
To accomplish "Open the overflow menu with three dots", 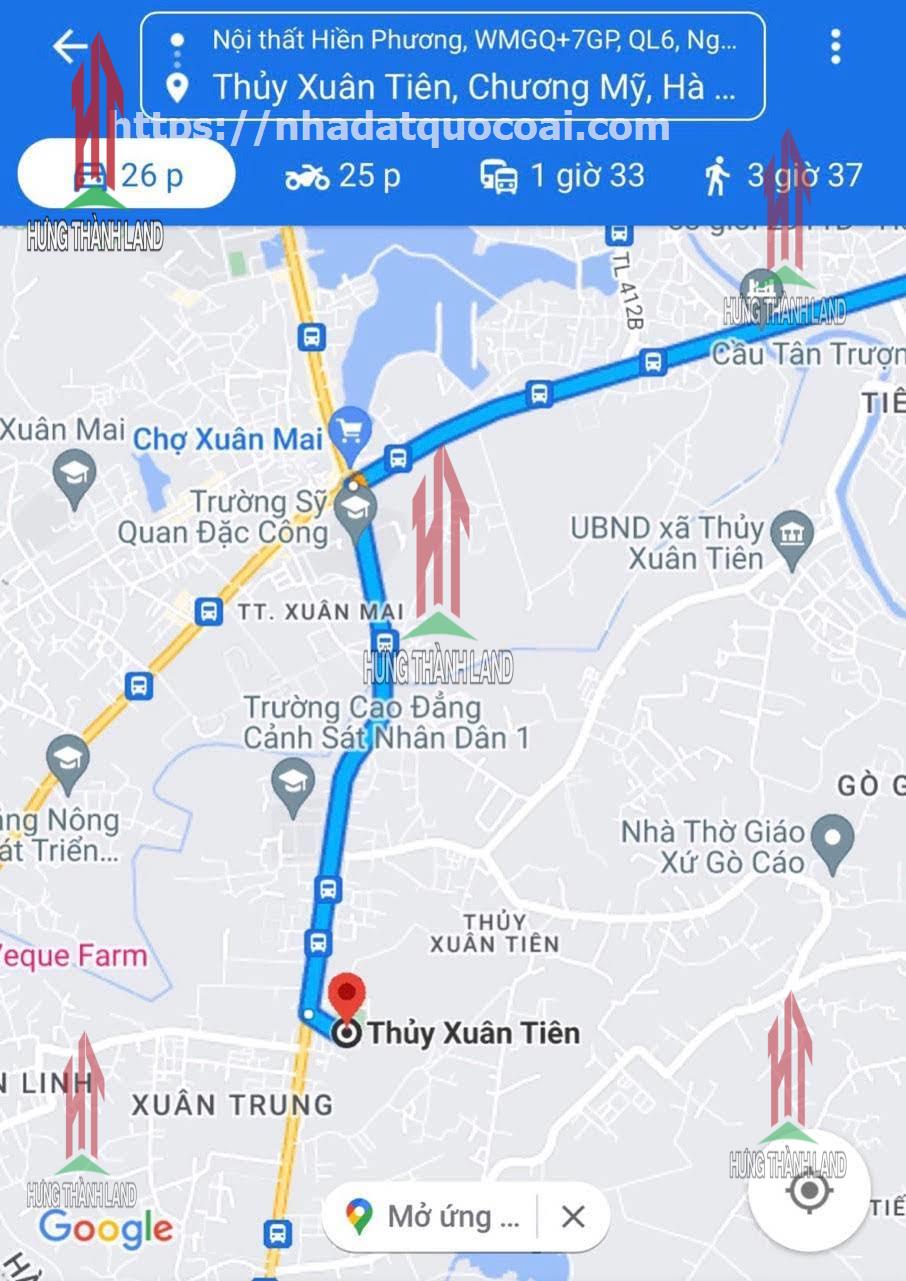I will coord(835,46).
